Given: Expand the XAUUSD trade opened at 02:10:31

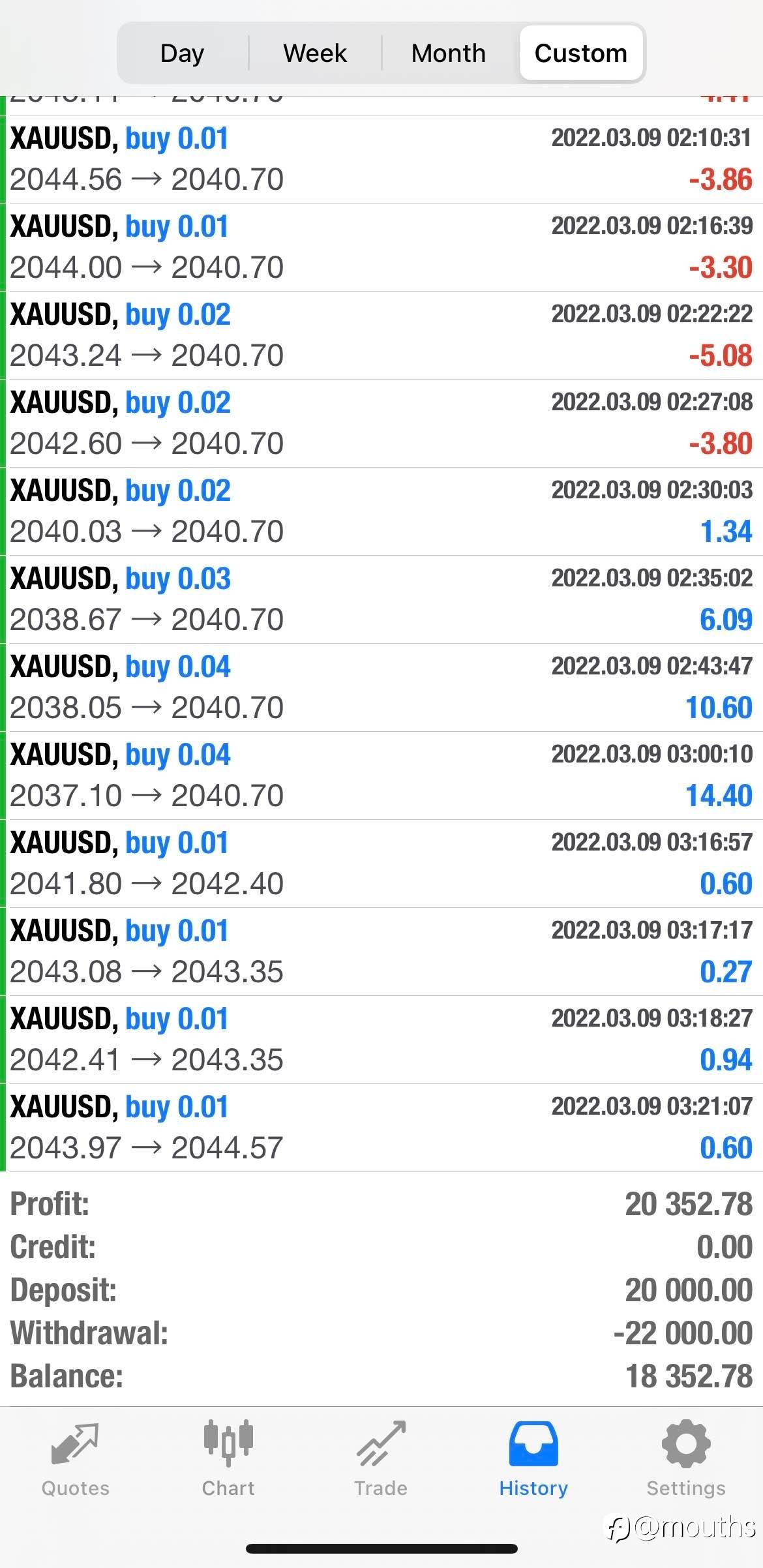Looking at the screenshot, I should tap(381, 159).
